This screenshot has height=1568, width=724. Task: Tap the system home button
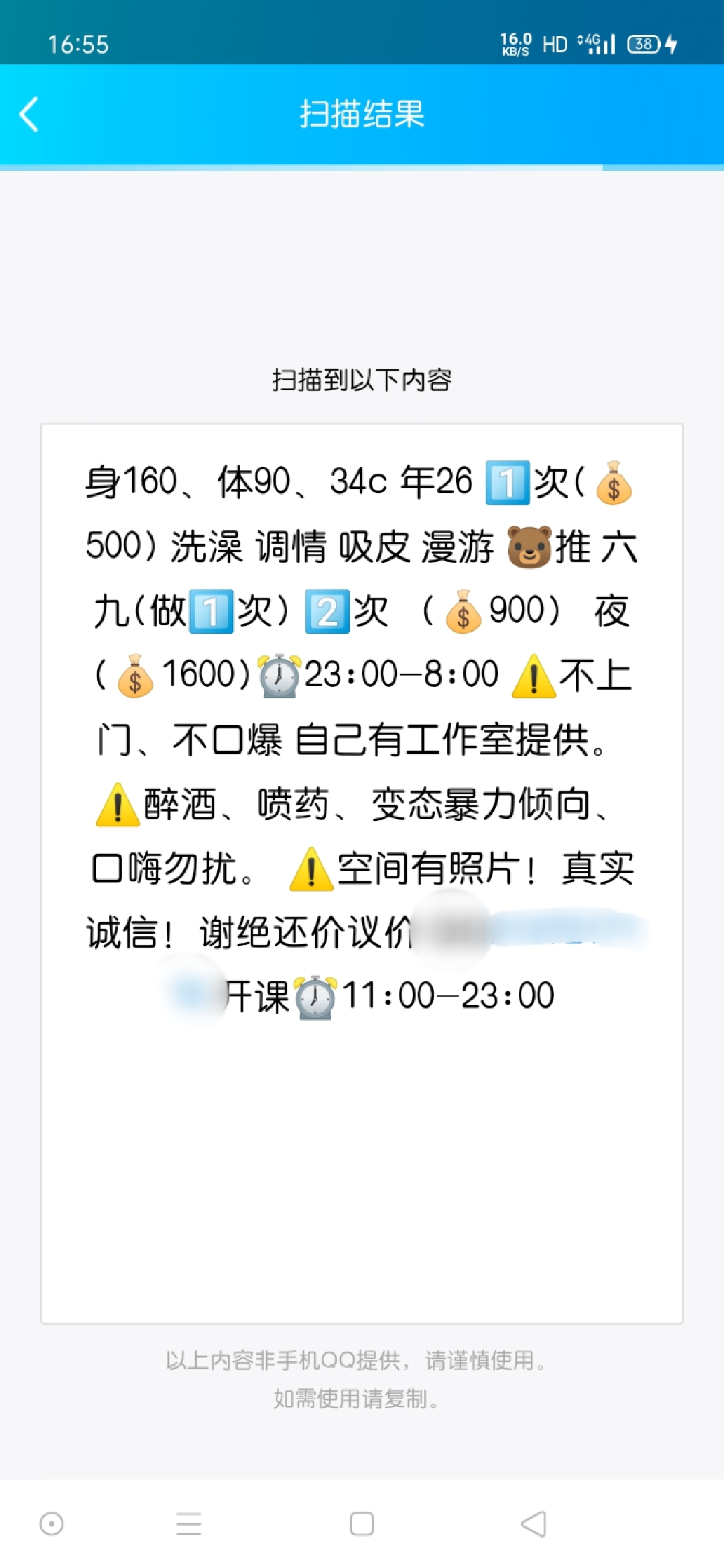click(361, 1524)
